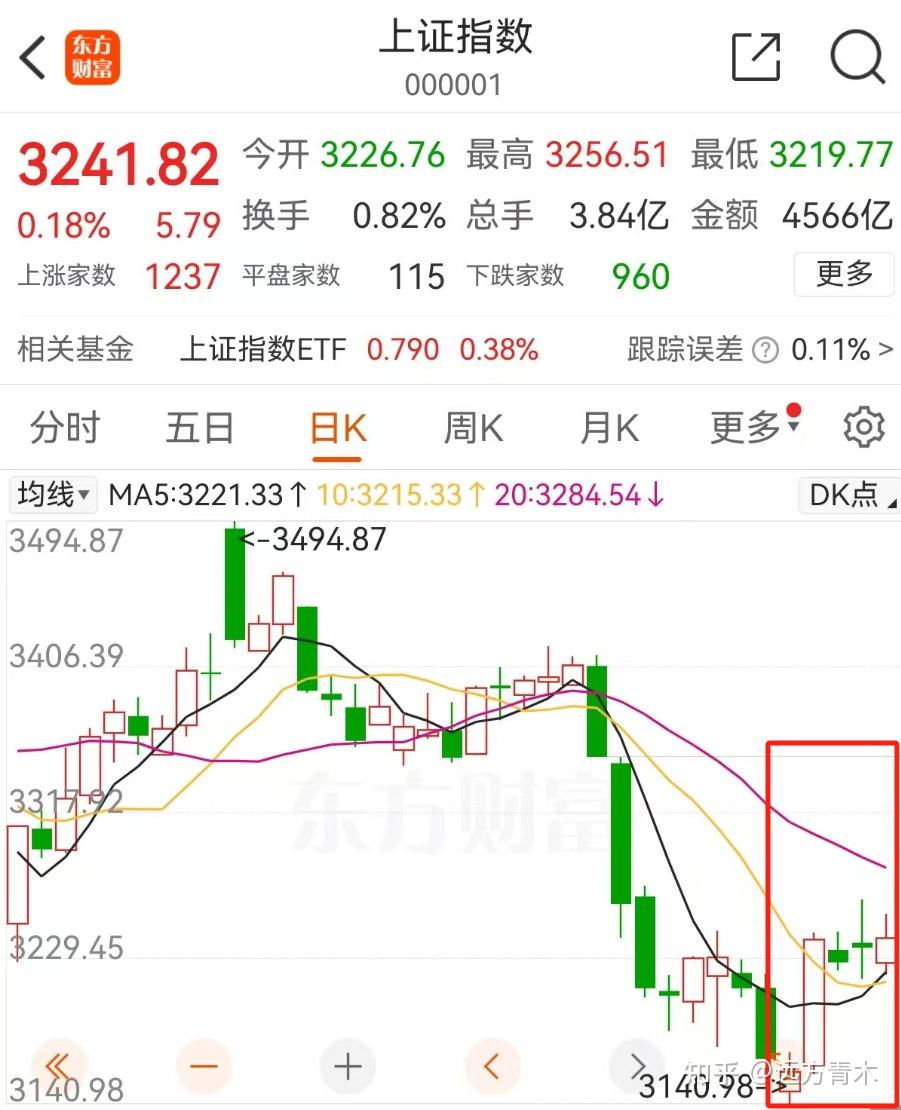Viewport: 901px width, 1110px height.
Task: Tap the 更多 button beside 下跌家数
Action: pos(843,275)
